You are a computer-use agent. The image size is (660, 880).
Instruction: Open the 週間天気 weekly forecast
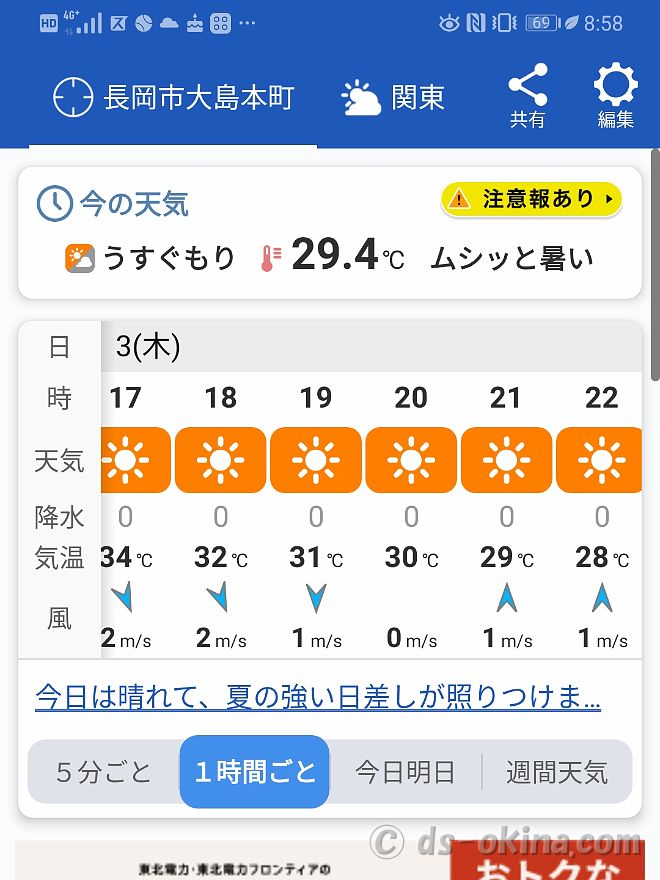tap(556, 772)
